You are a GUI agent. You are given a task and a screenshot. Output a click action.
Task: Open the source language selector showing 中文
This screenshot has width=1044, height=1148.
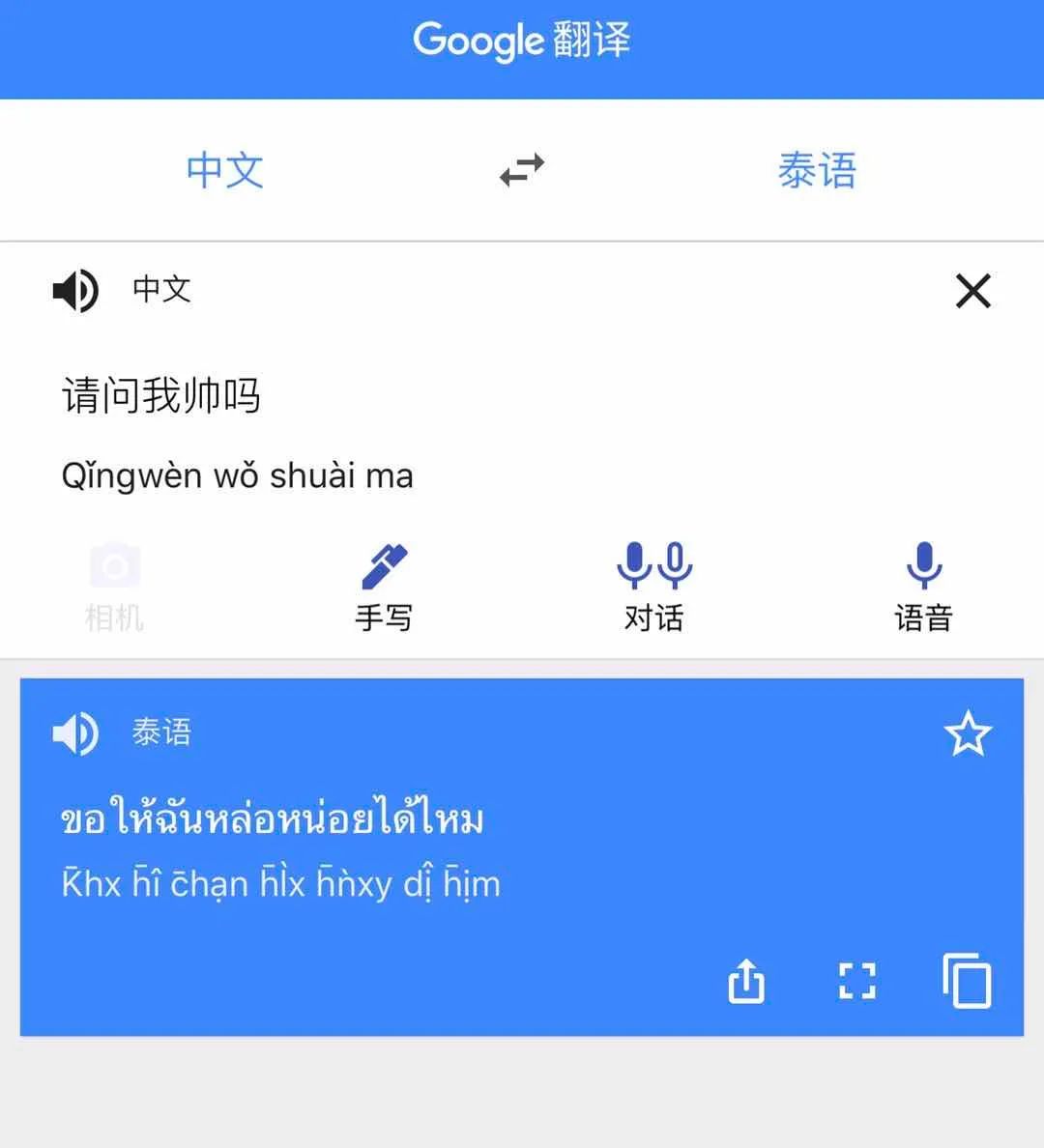(x=224, y=169)
